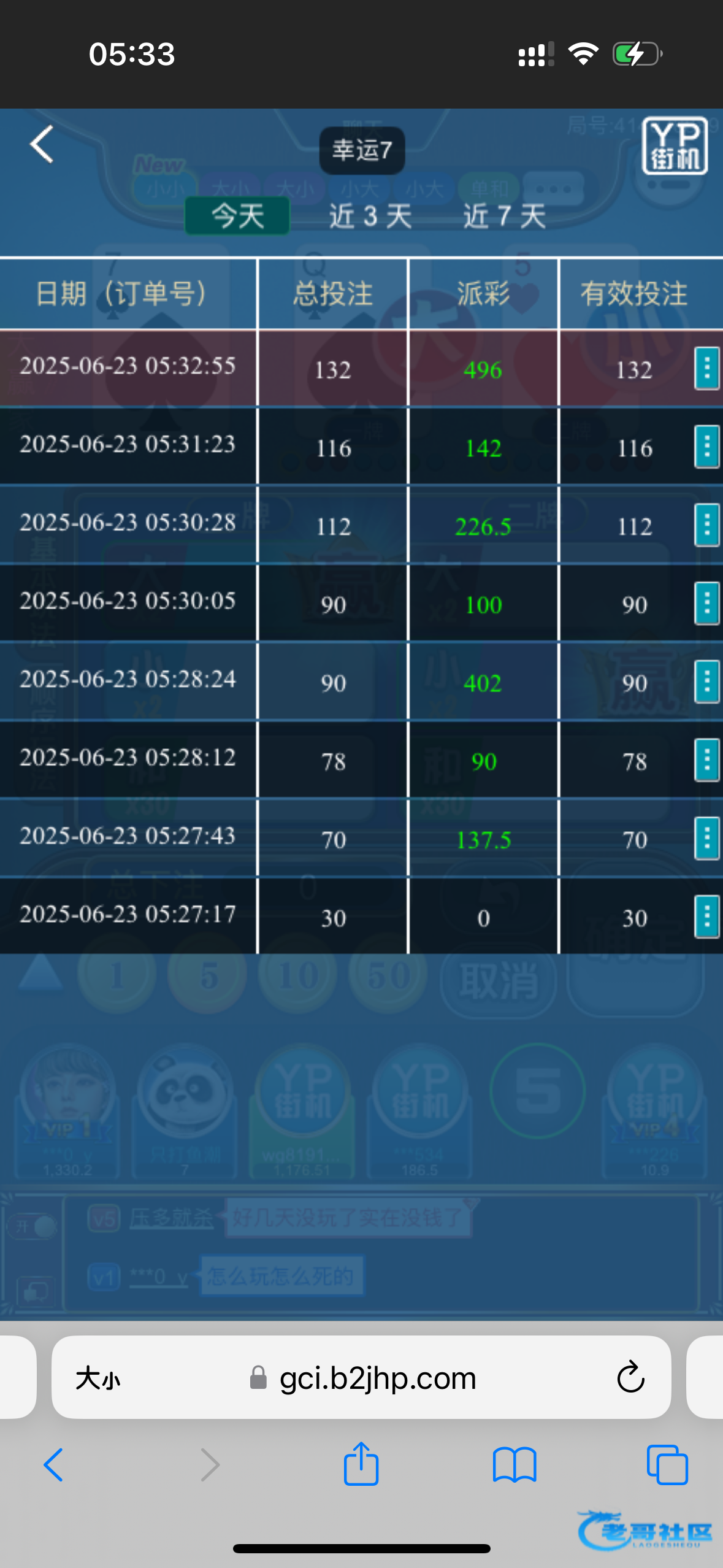Open details menu for 05:32:55 order
Viewport: 723px width, 1568px height.
pos(706,368)
